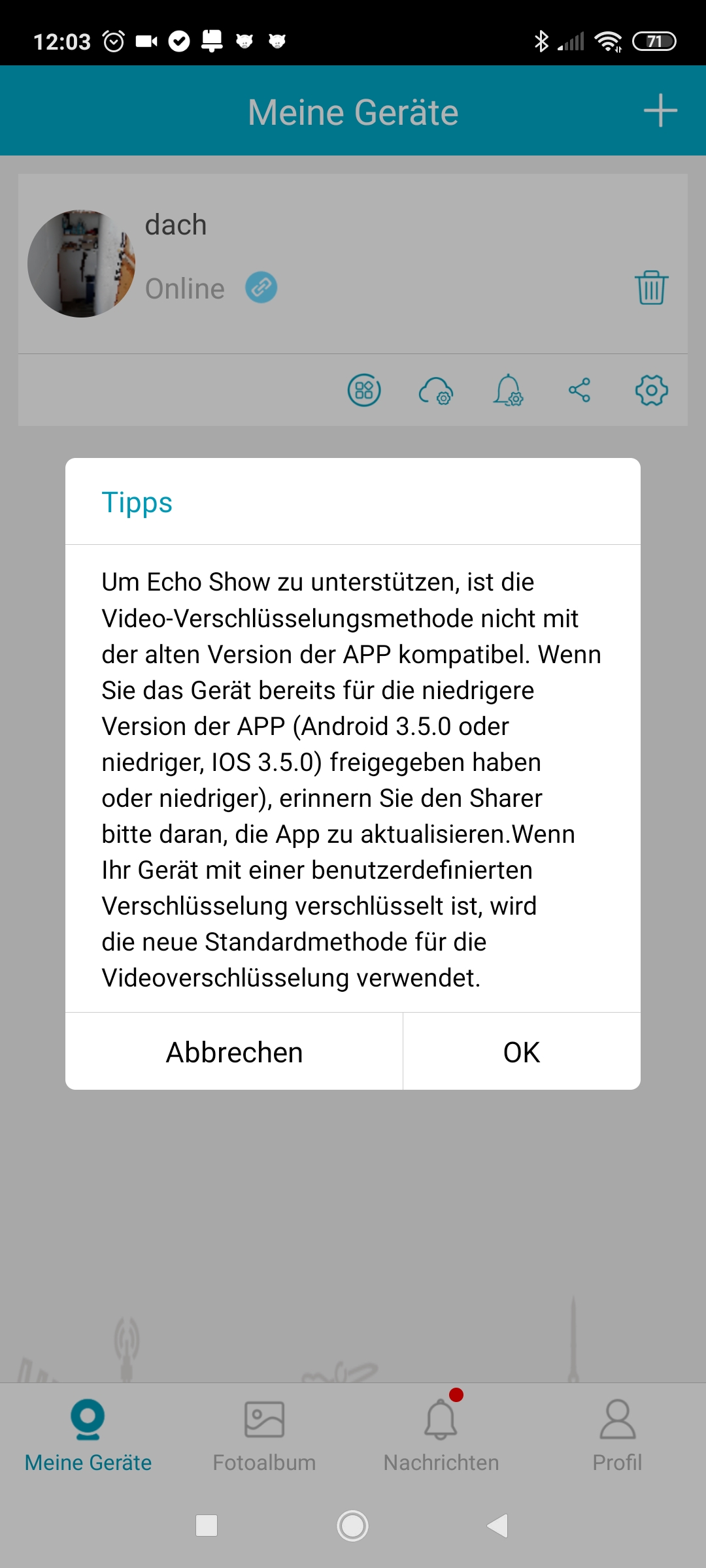Open the four-squares icon for dach
This screenshot has height=1568, width=706.
pyautogui.click(x=364, y=391)
